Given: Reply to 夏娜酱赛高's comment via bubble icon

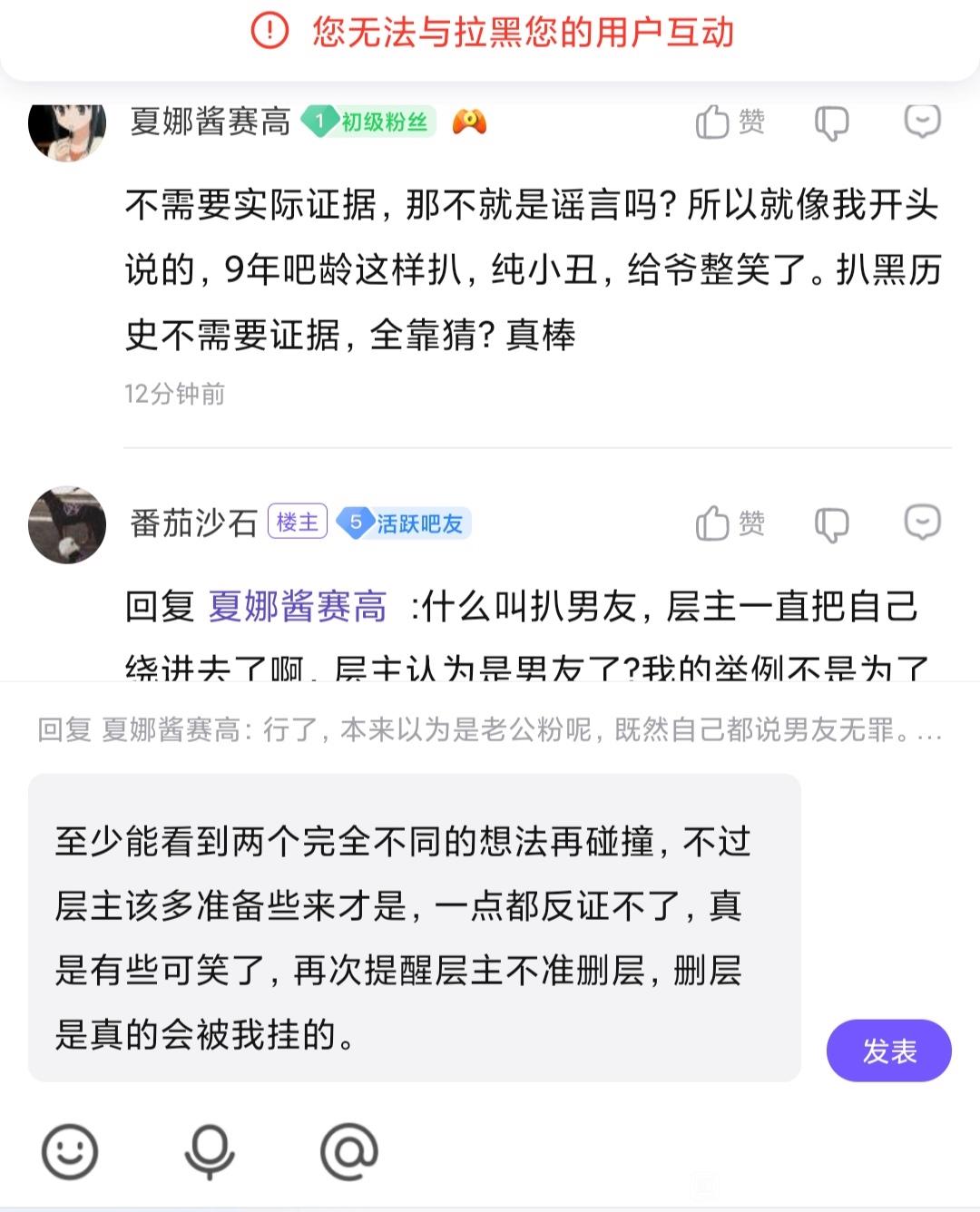Looking at the screenshot, I should (x=922, y=121).
